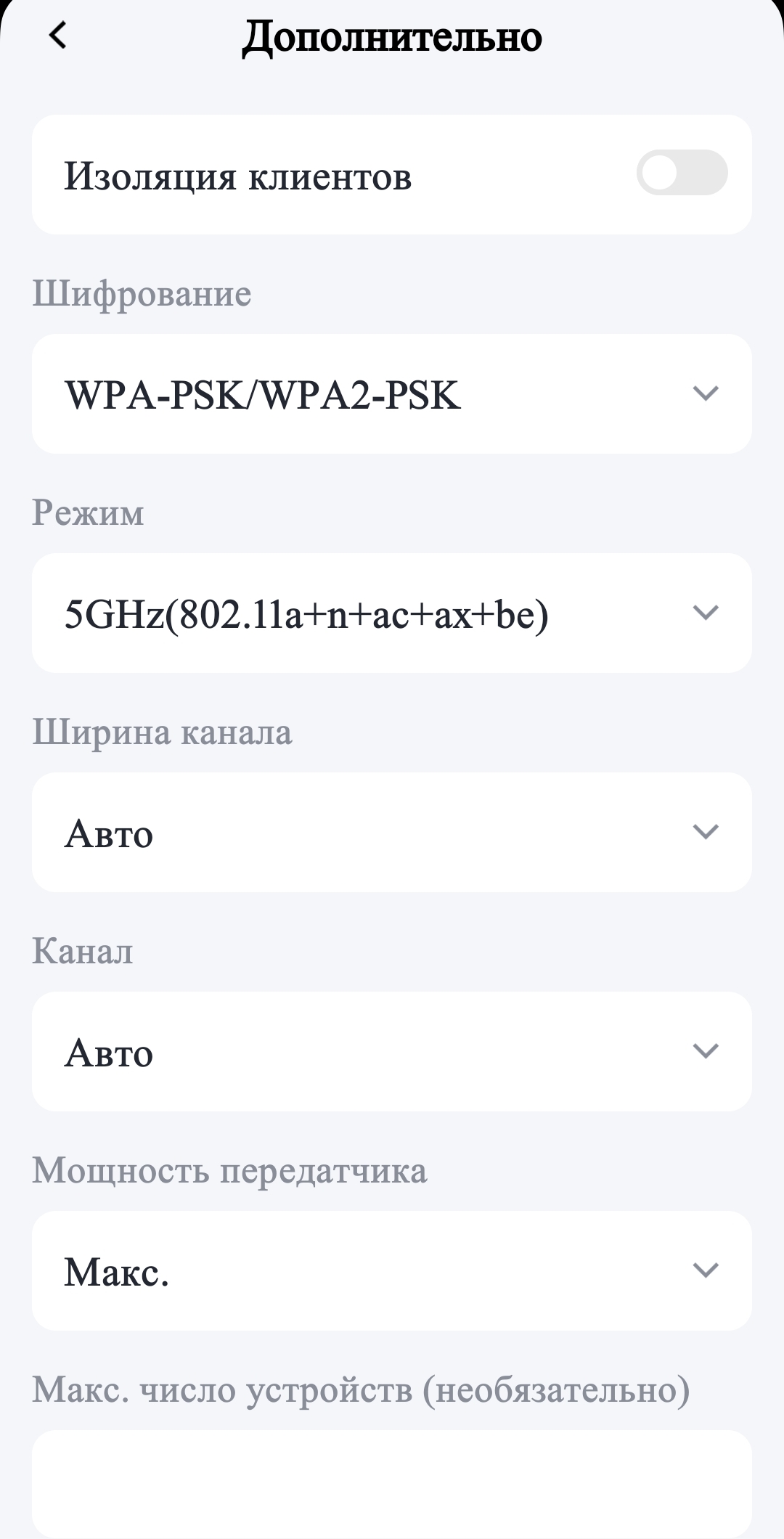Select the Канал dropdown set to Авто

(x=391, y=1051)
